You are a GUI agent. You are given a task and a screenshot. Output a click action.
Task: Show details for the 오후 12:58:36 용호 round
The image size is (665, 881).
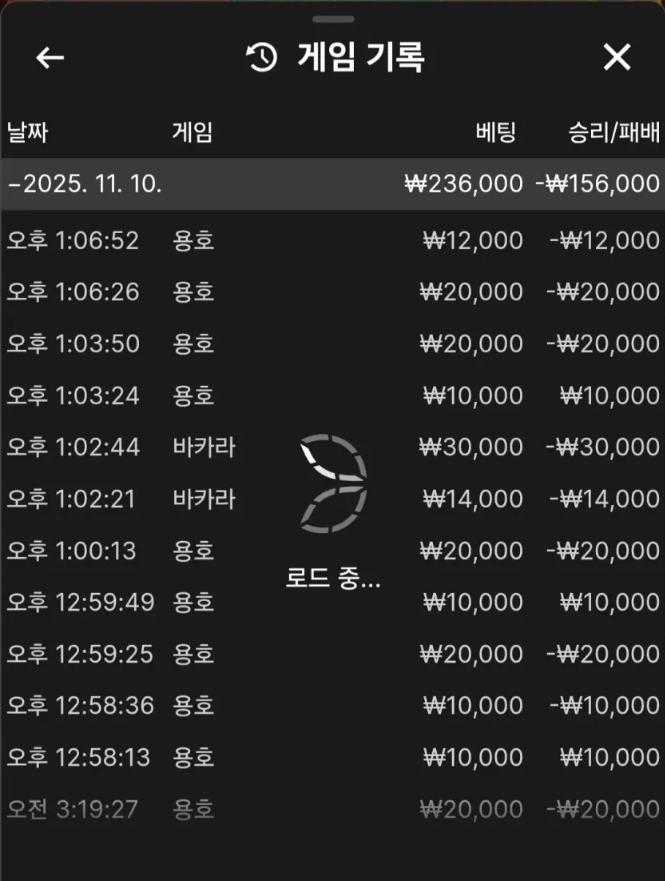[x=332, y=706]
